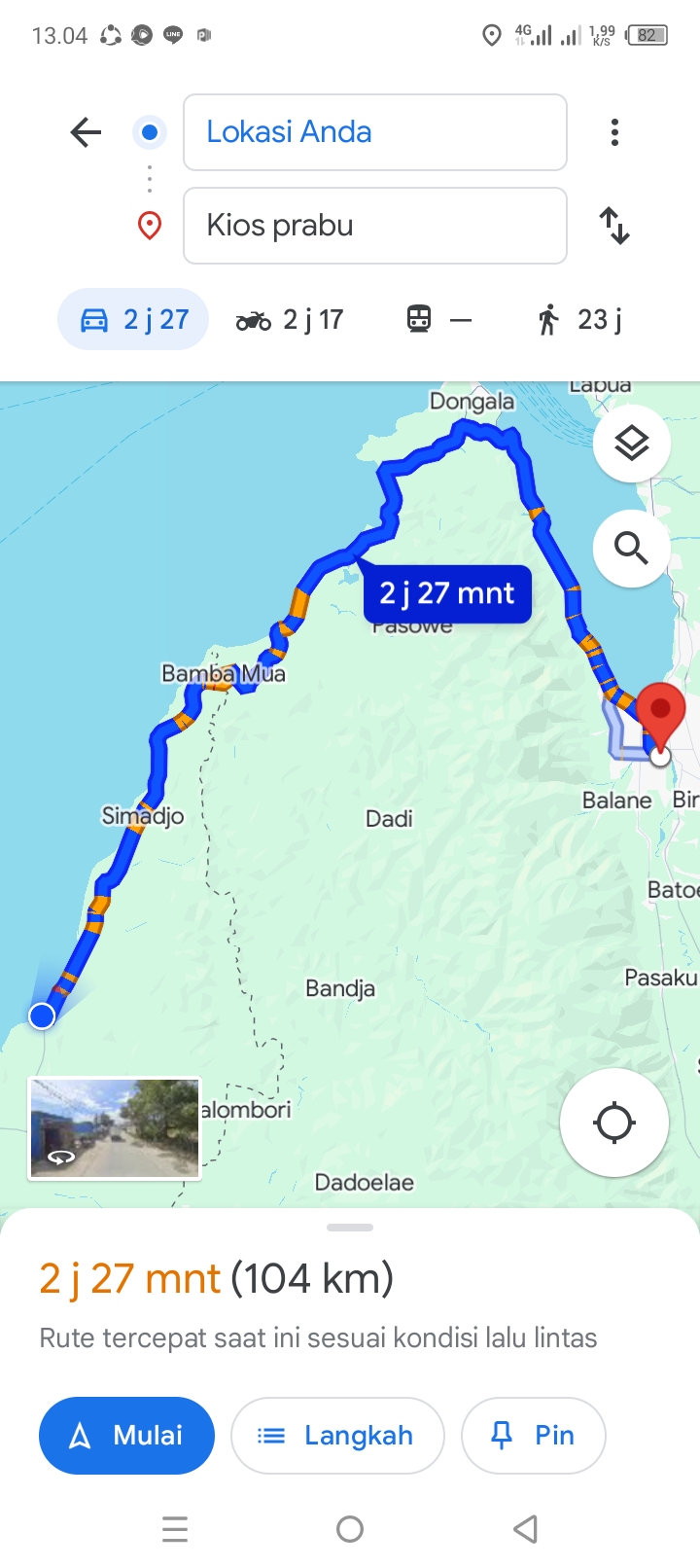Open recent apps from navigation bar

point(175,1530)
